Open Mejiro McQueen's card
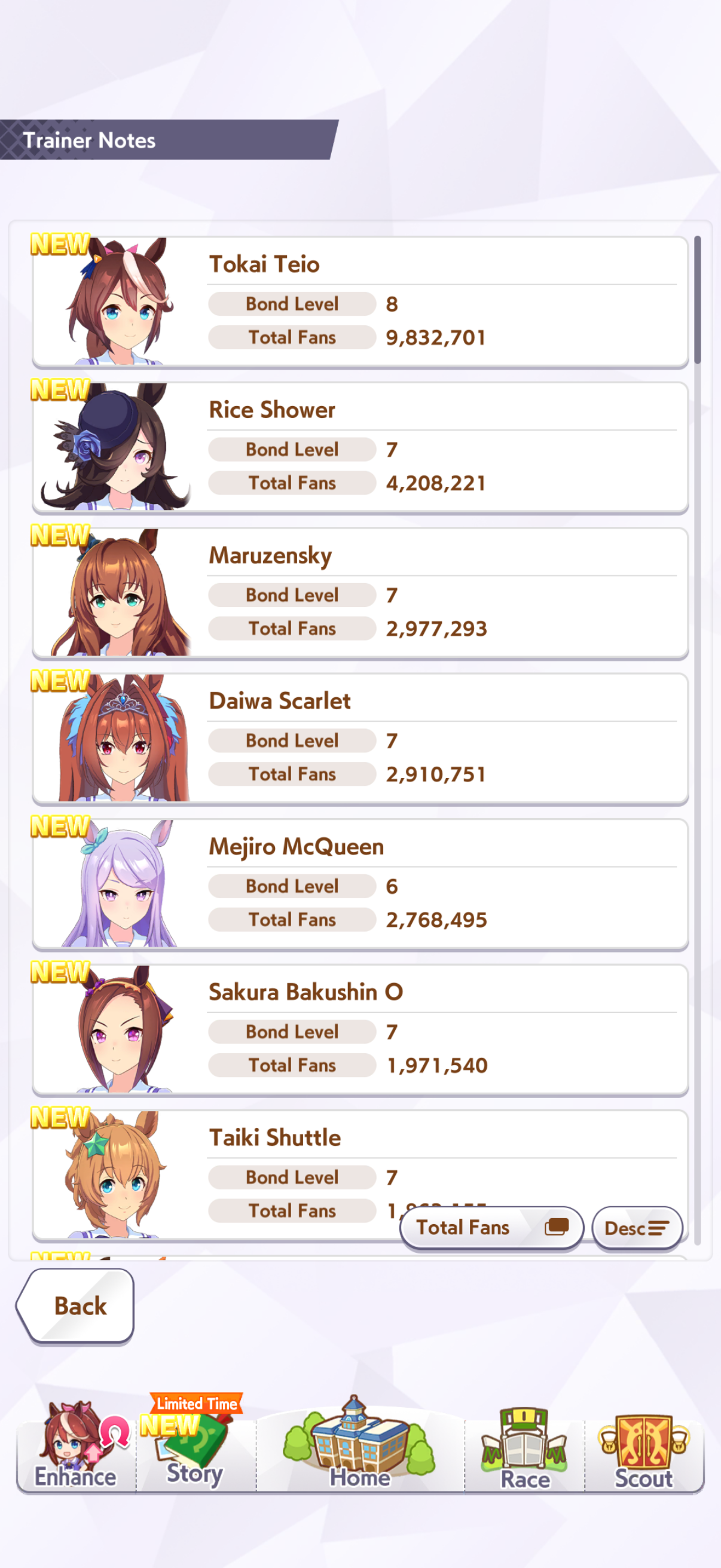This screenshot has height=1568, width=721. tap(360, 884)
